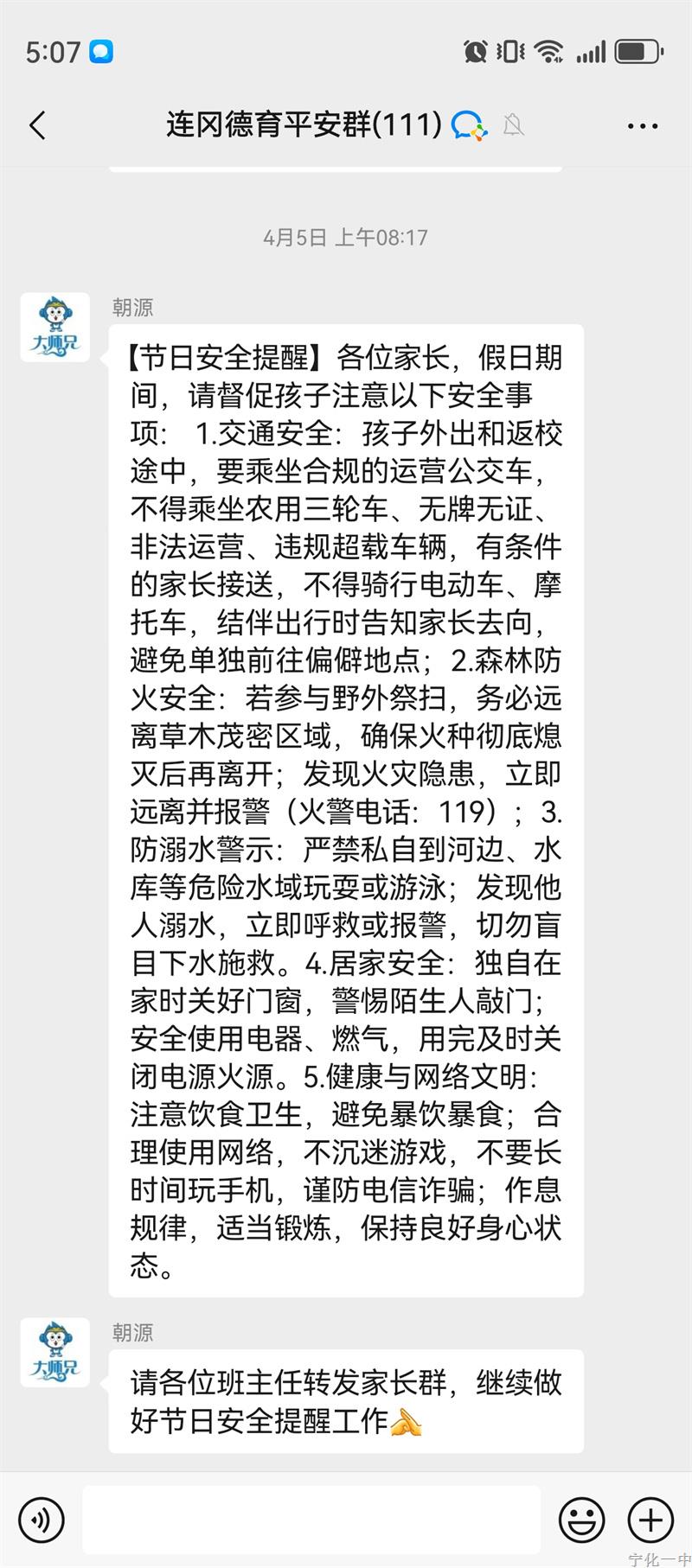The image size is (692, 1568).
Task: Open the three-dot group chat menu
Action: 643,126
